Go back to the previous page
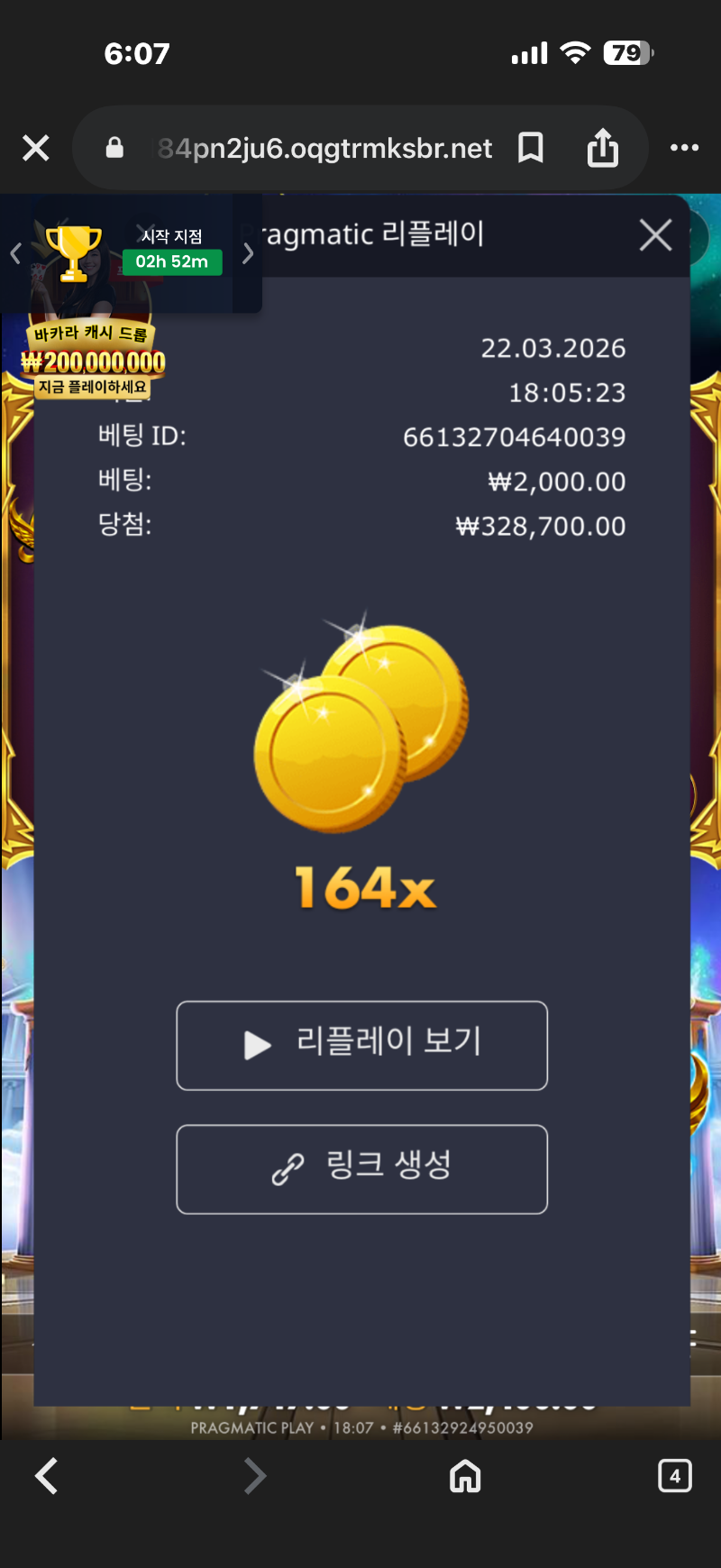 (47, 1476)
